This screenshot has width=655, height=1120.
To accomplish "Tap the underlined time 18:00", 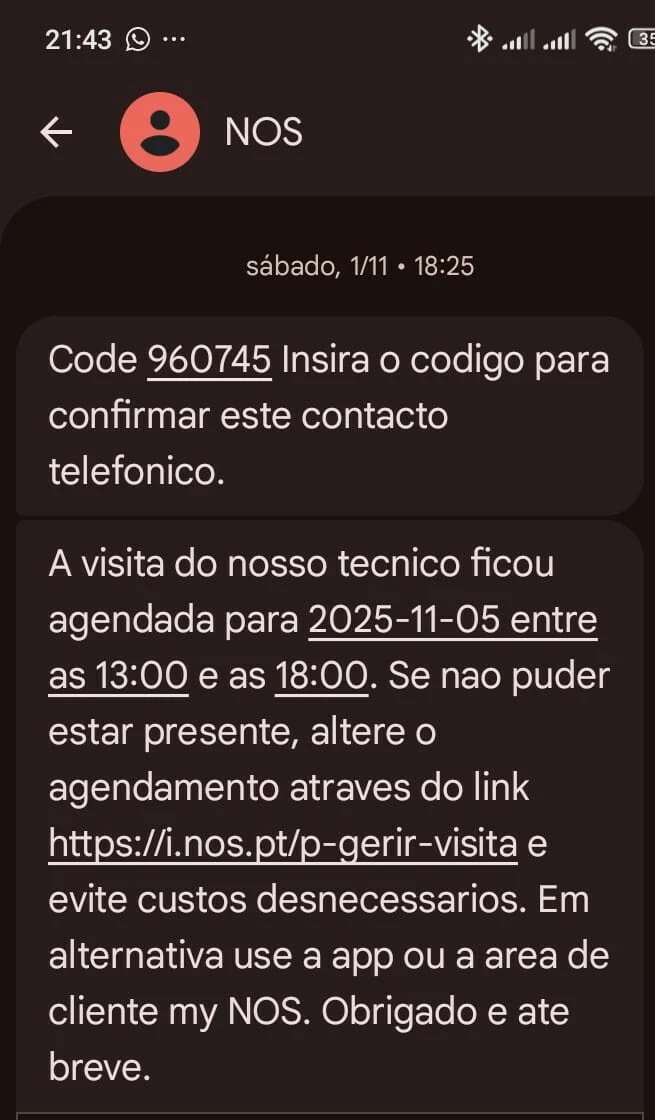I will [x=322, y=677].
